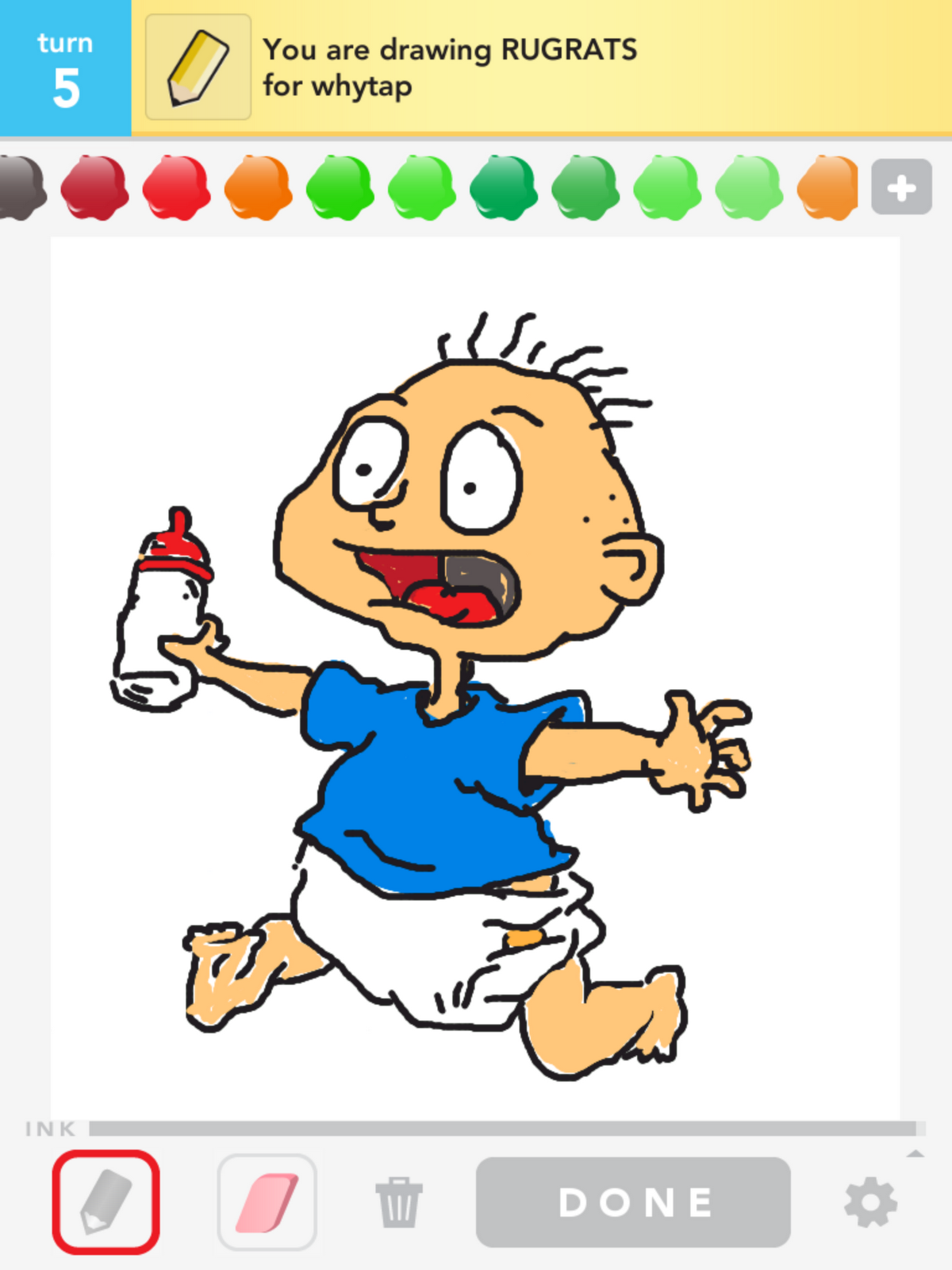Select the orange color beside the red
Image resolution: width=952 pixels, height=1270 pixels.
click(x=258, y=187)
